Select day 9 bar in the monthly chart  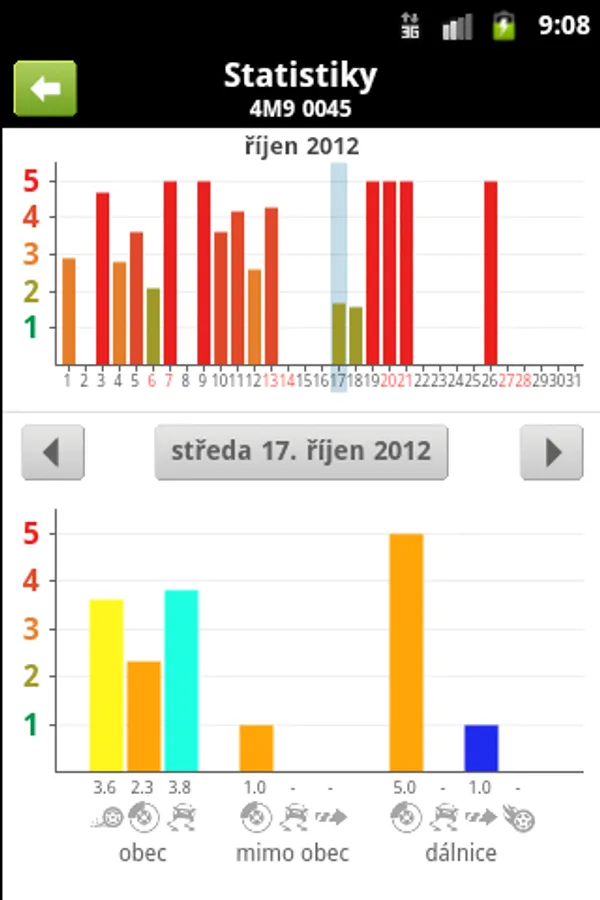click(204, 272)
